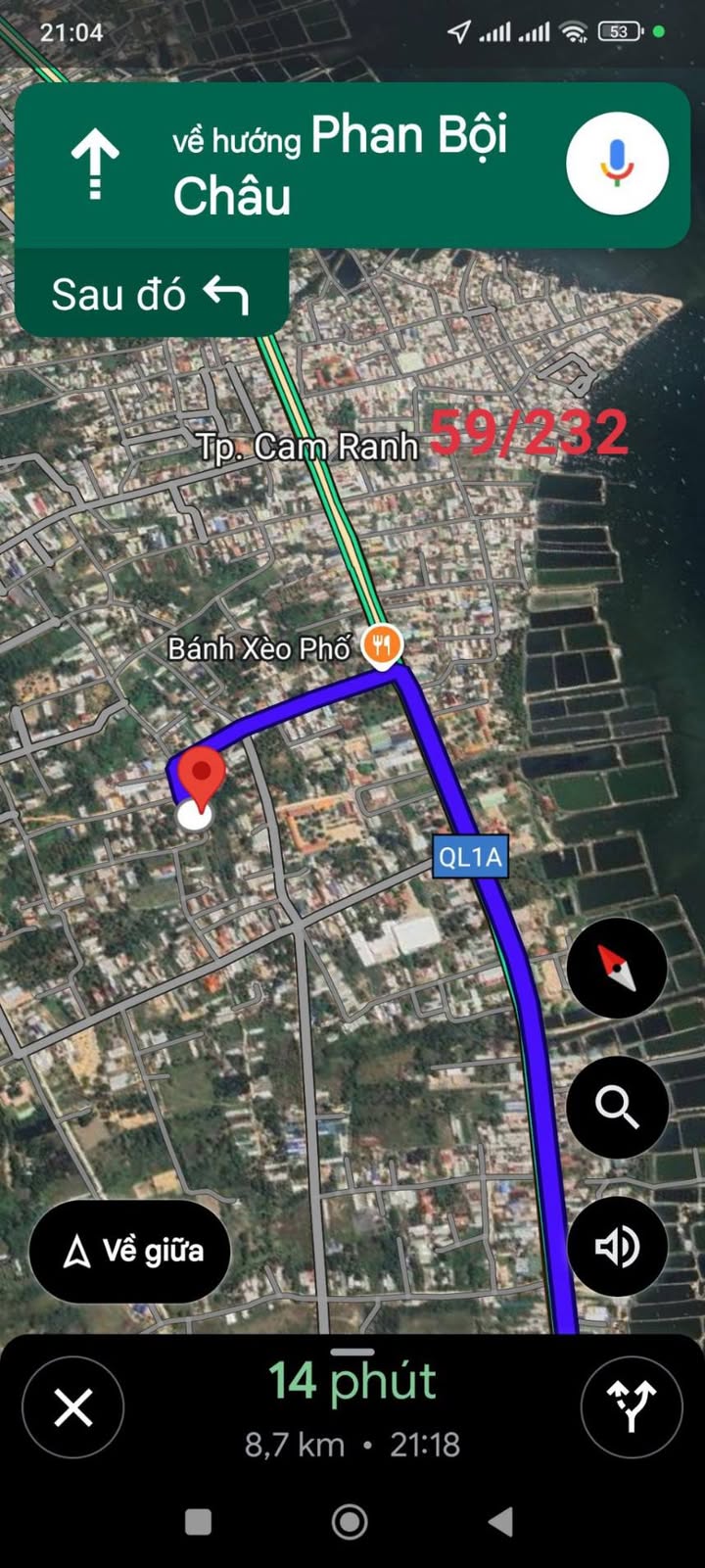Exit navigation with the X button

click(73, 1408)
